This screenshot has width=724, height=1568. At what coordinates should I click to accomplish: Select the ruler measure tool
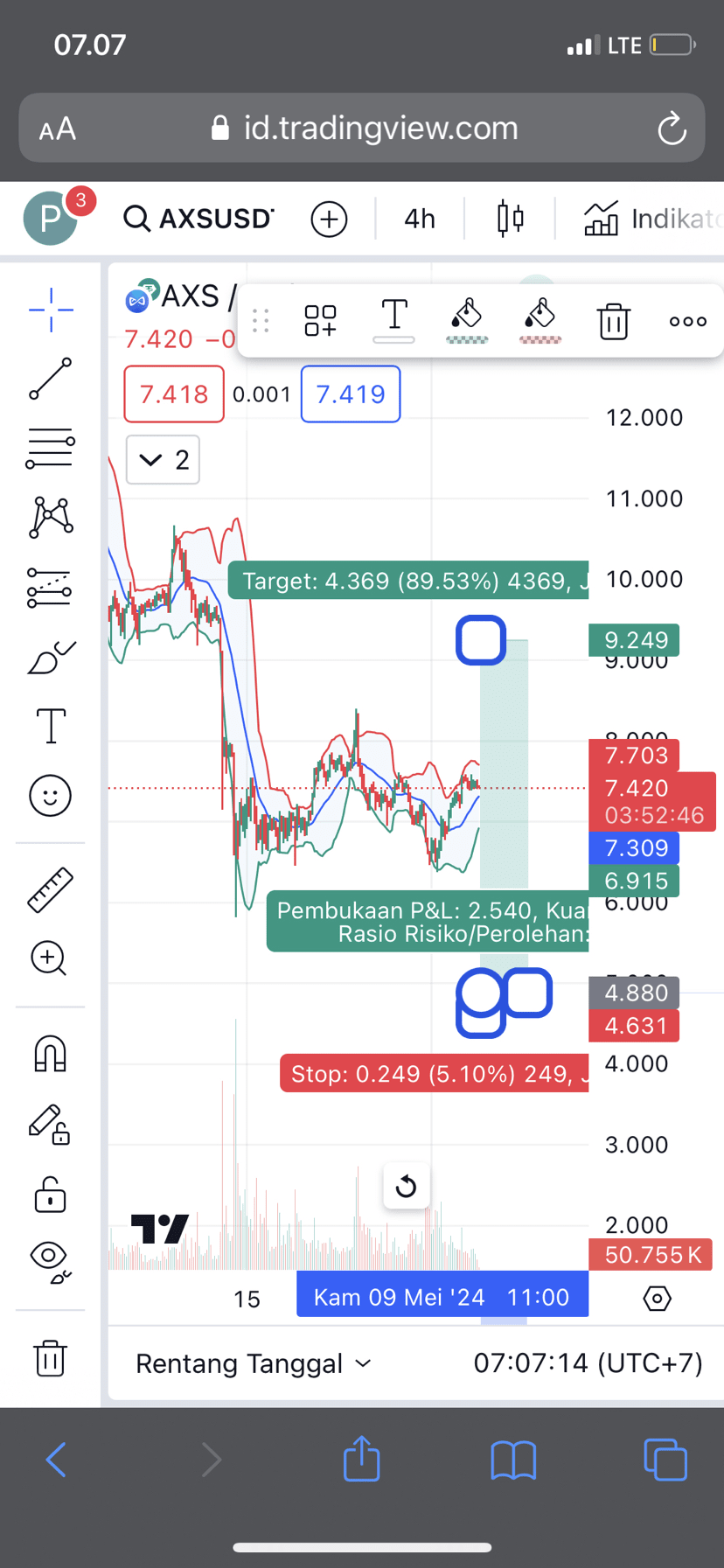51,889
